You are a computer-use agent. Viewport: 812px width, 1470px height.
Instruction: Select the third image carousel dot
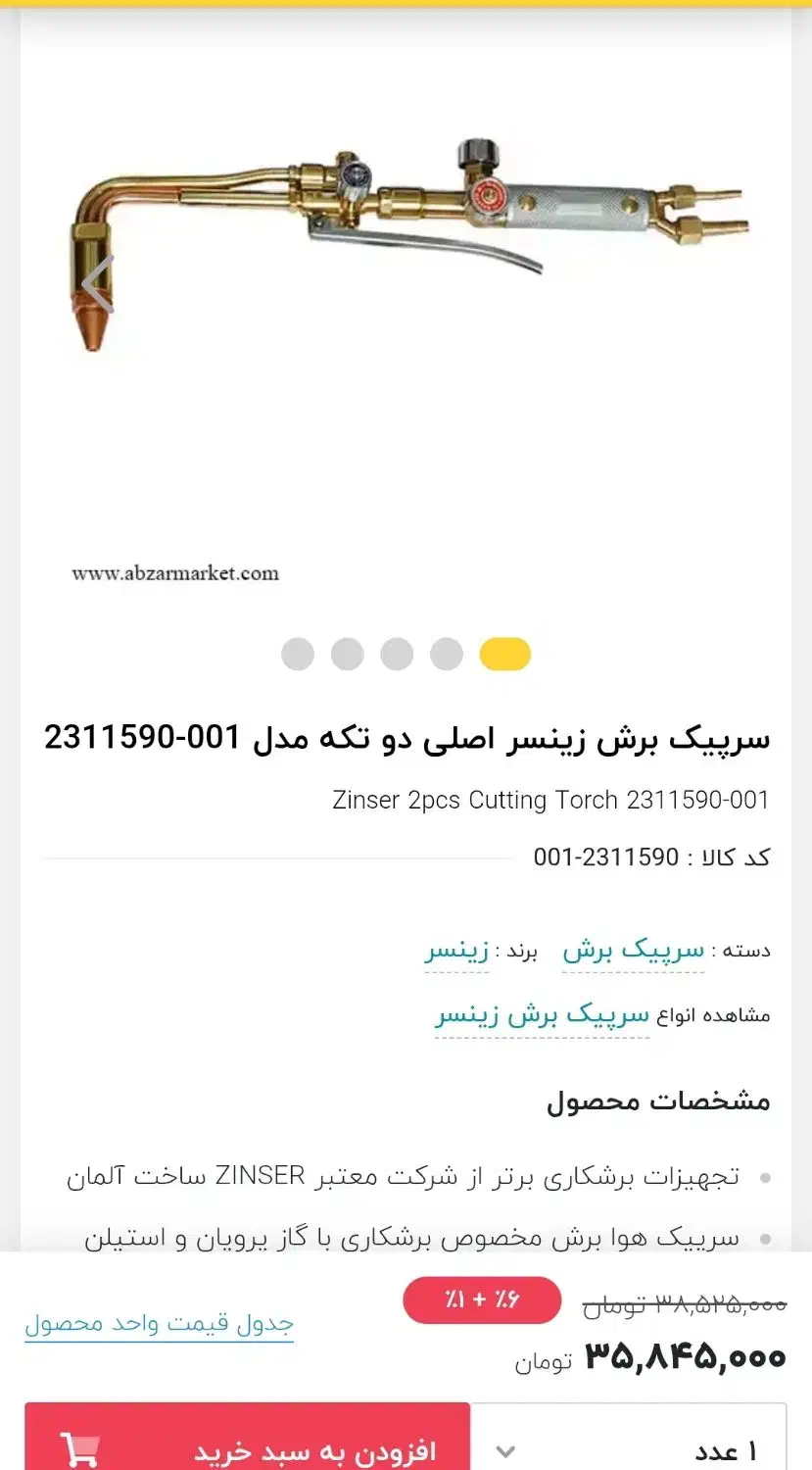click(x=397, y=654)
